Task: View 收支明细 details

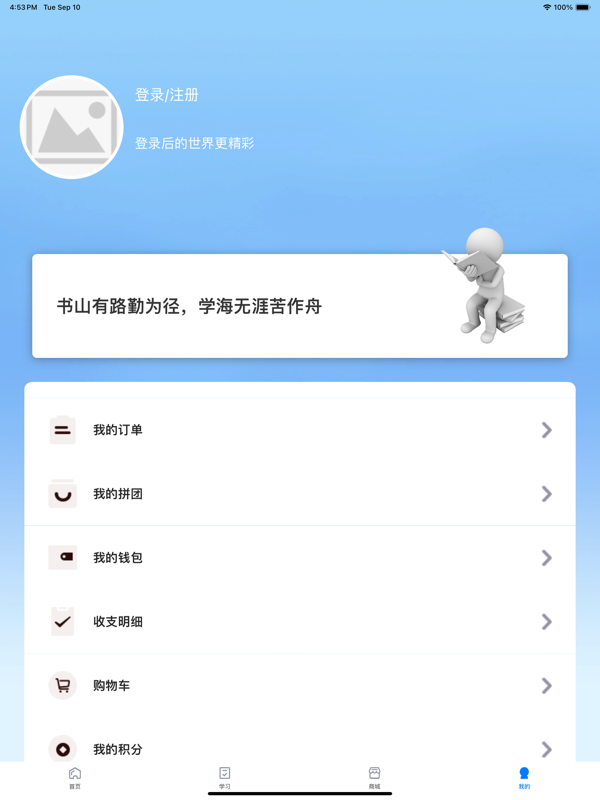Action: (x=300, y=622)
